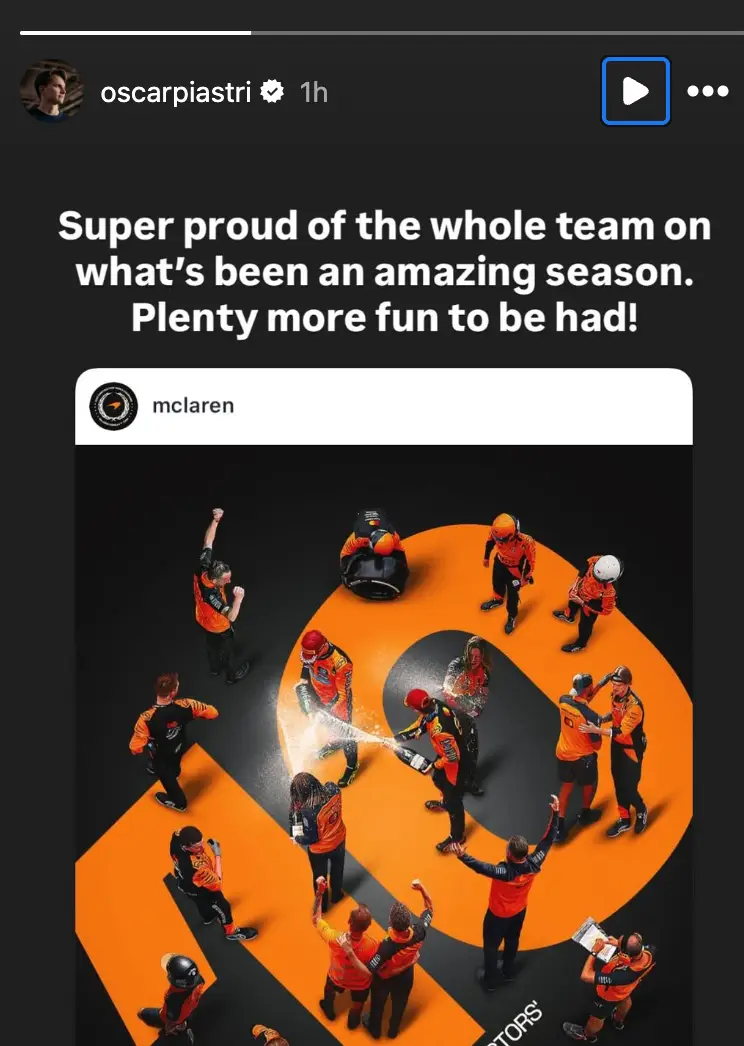The height and width of the screenshot is (1046, 744).
Task: Tap the oscarpiastri username
Action: coord(176,93)
